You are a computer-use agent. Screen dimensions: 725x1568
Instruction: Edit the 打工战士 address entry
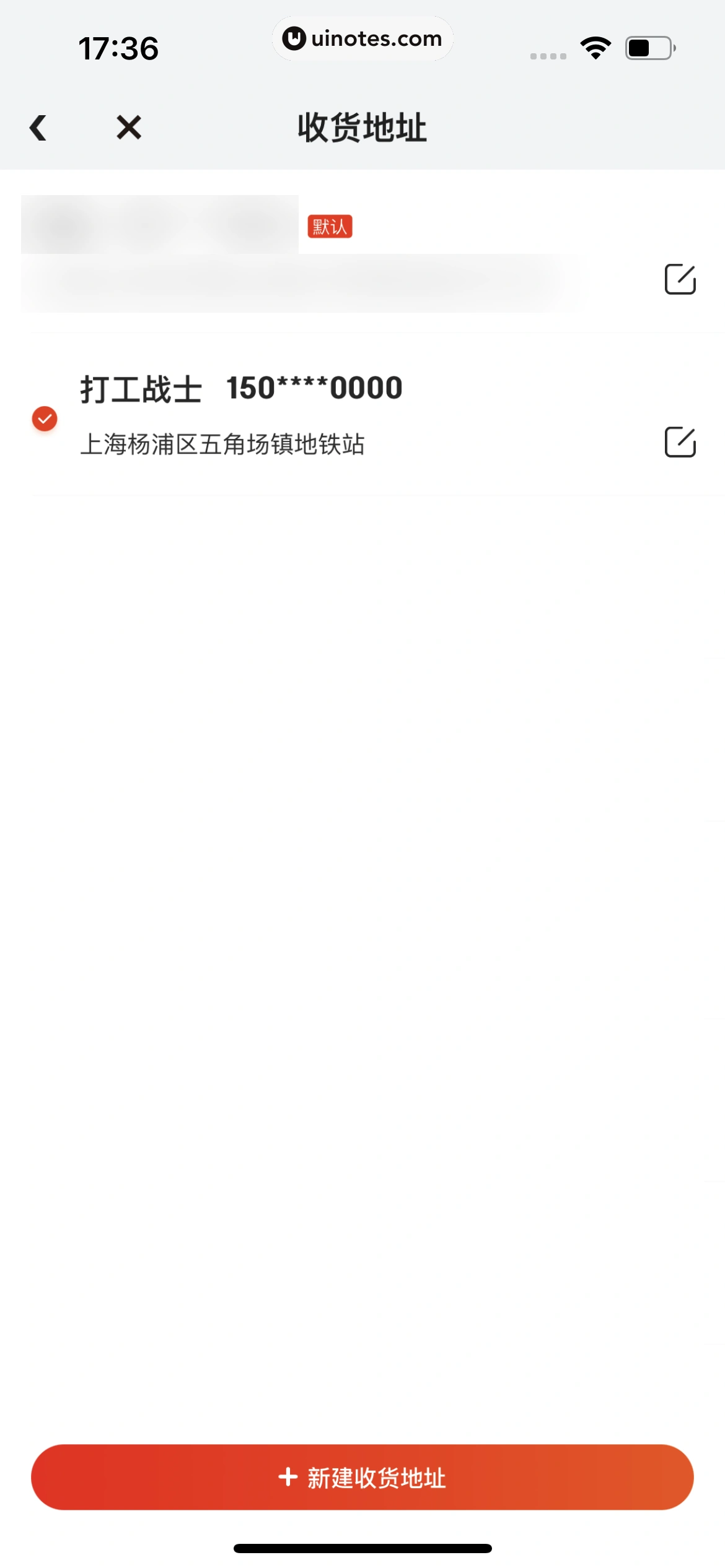(x=680, y=442)
